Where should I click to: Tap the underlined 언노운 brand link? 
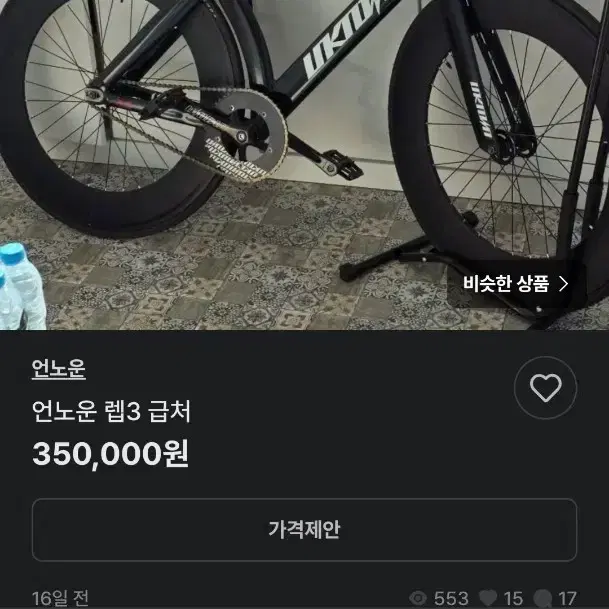click(x=59, y=369)
